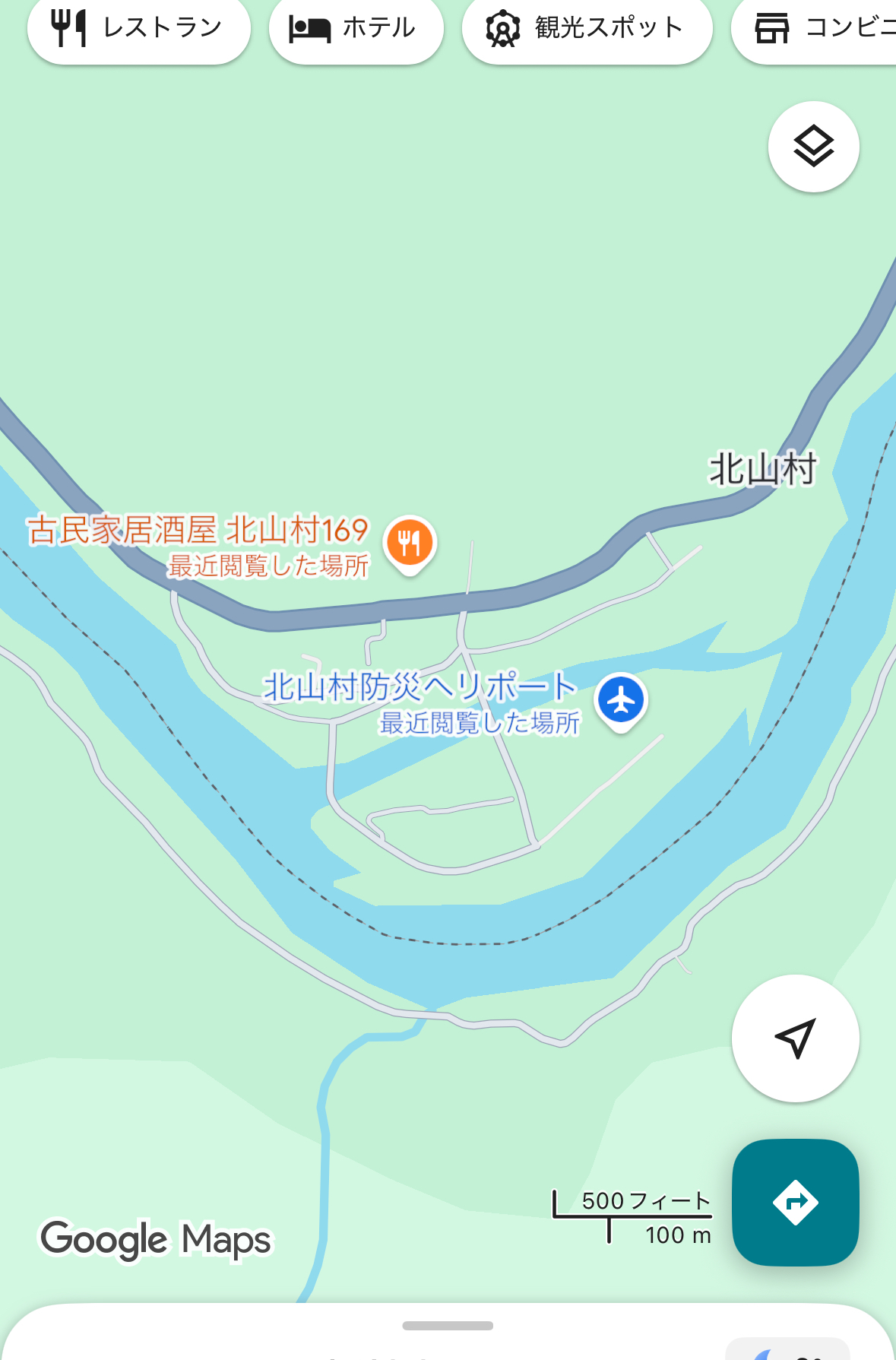Start directions with the teal arrow button

coord(795,1202)
